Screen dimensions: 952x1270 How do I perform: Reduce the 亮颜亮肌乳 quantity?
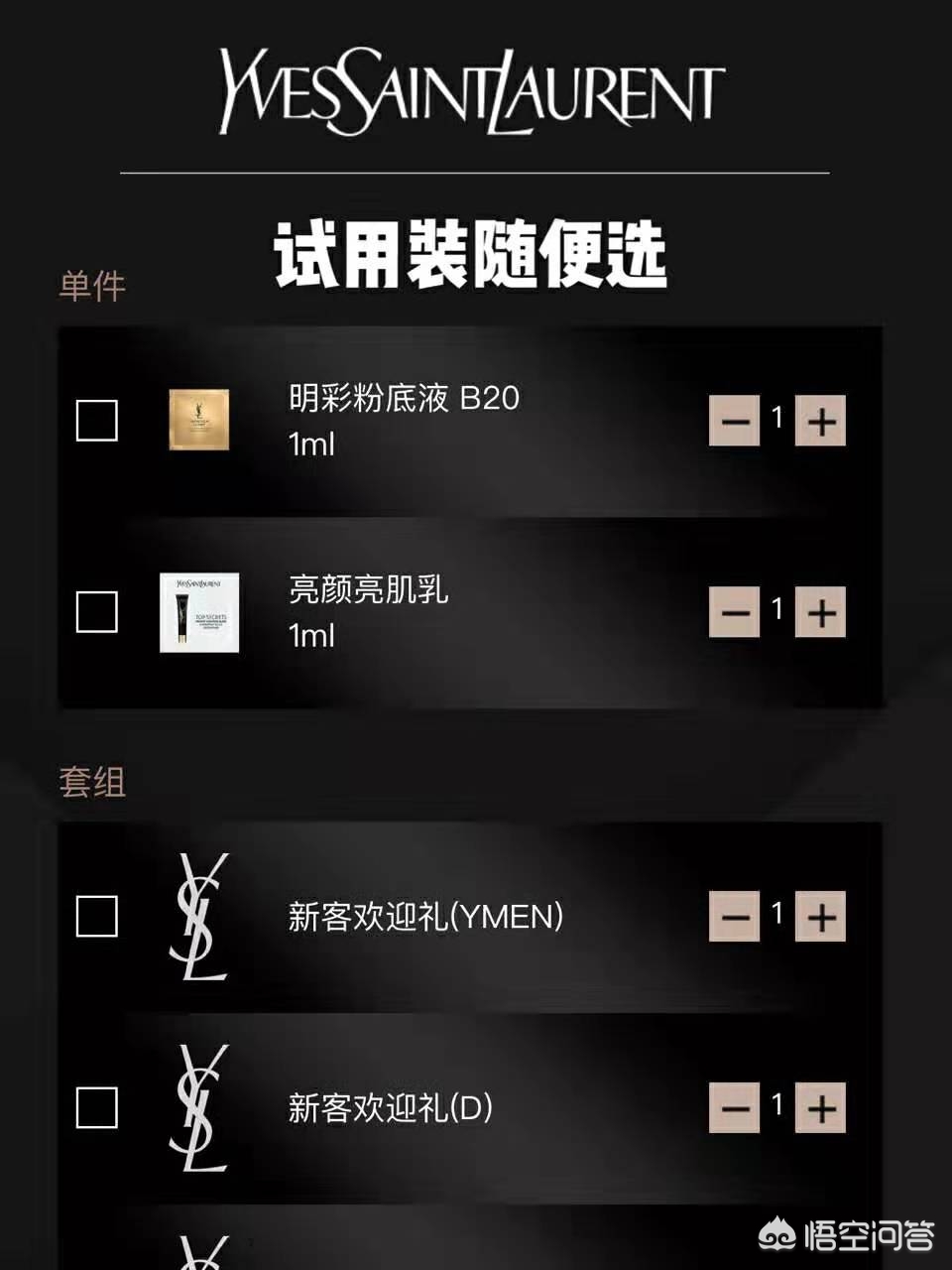pos(734,612)
